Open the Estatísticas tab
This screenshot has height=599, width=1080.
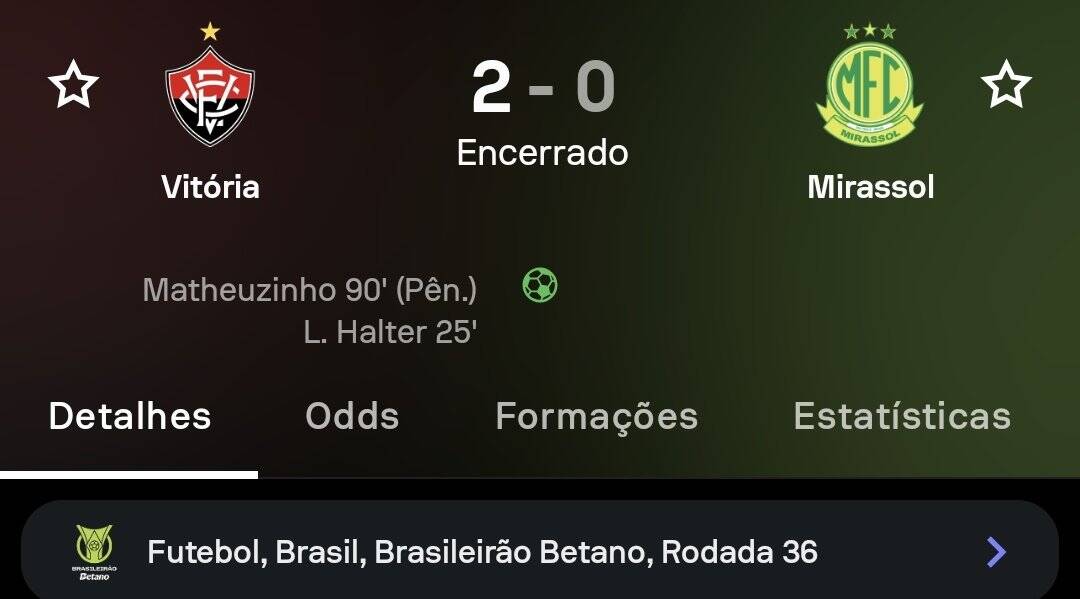coord(901,416)
